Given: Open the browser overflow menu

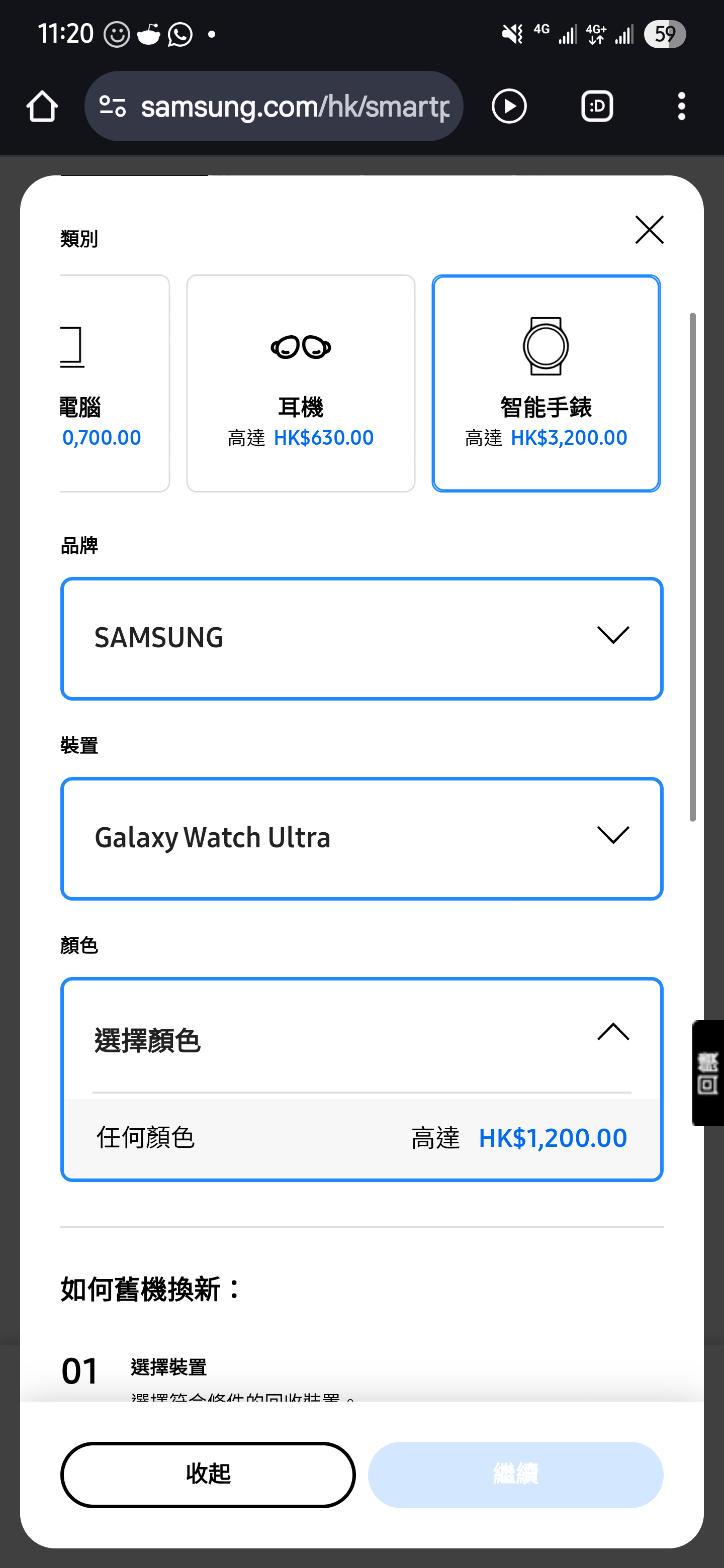Looking at the screenshot, I should point(681,107).
